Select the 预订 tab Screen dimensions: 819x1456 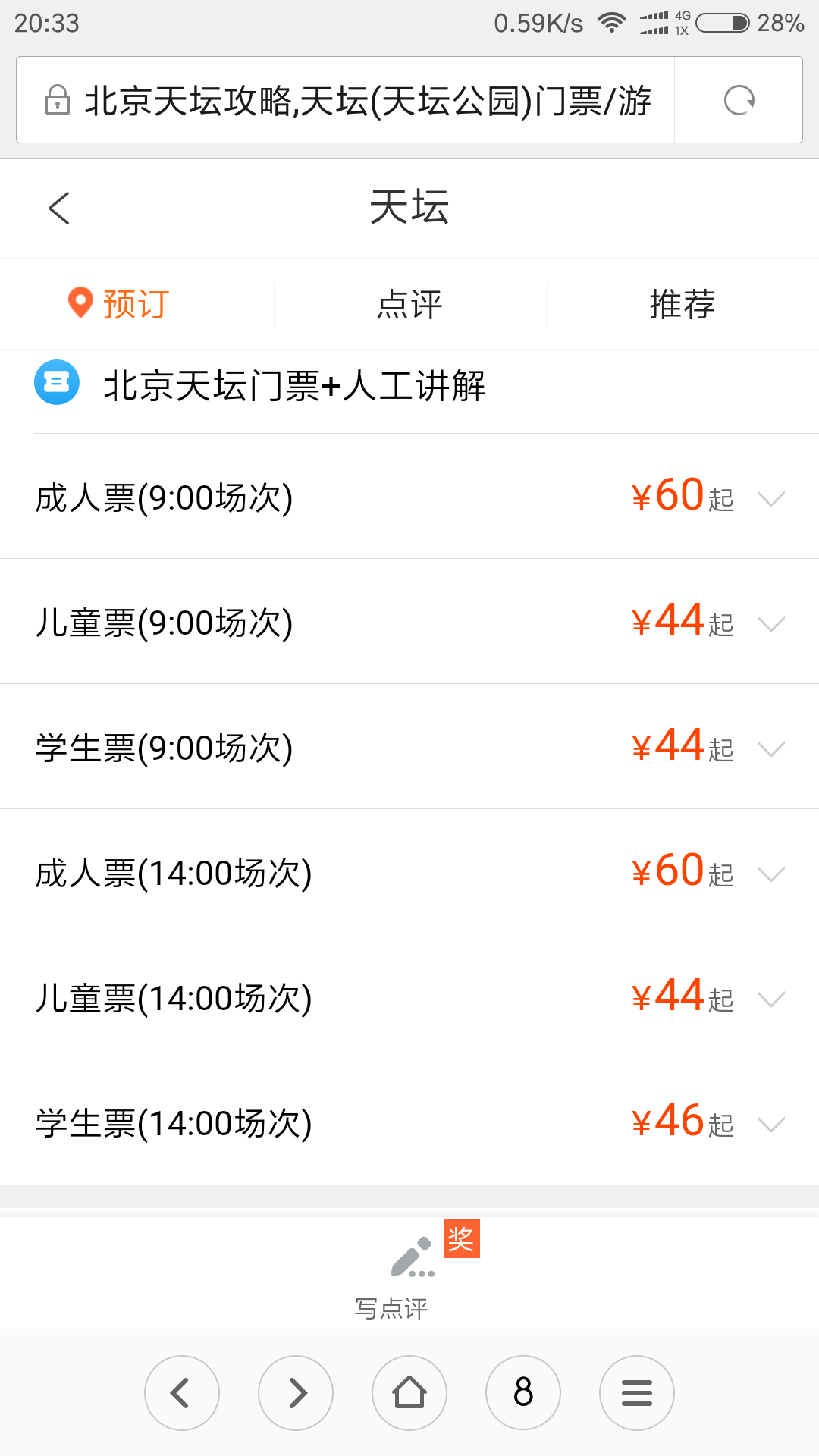click(x=136, y=305)
